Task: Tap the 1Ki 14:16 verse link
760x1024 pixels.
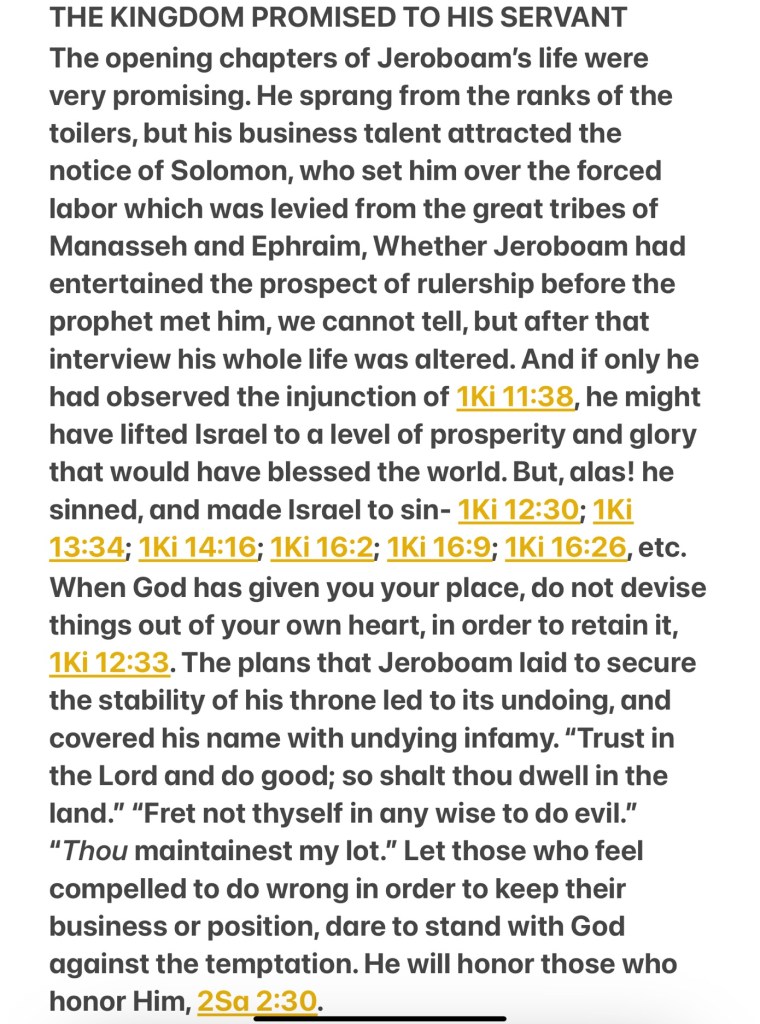Action: point(197,547)
